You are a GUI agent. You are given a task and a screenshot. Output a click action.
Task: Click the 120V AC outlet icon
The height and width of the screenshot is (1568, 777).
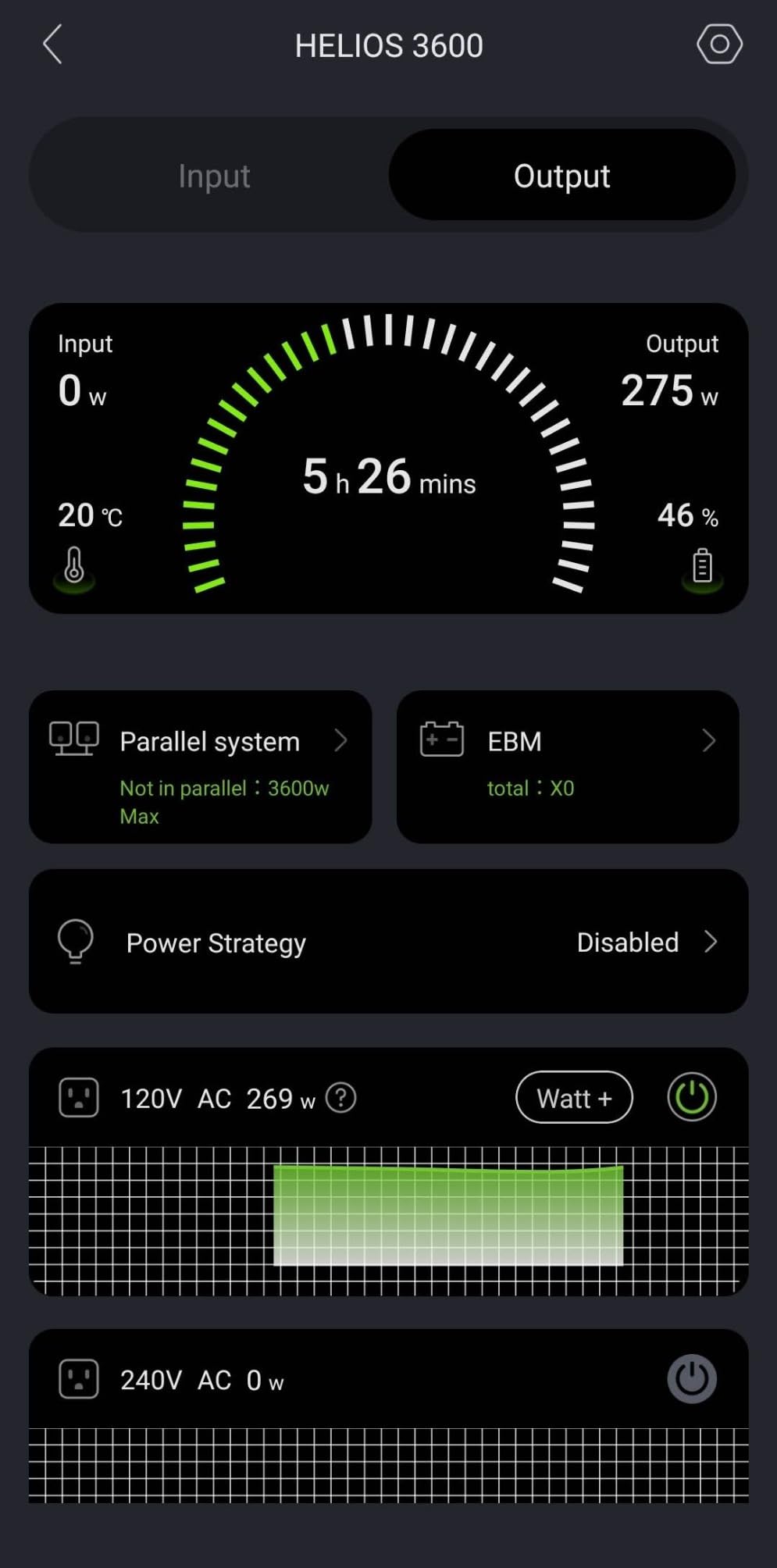pos(78,1096)
